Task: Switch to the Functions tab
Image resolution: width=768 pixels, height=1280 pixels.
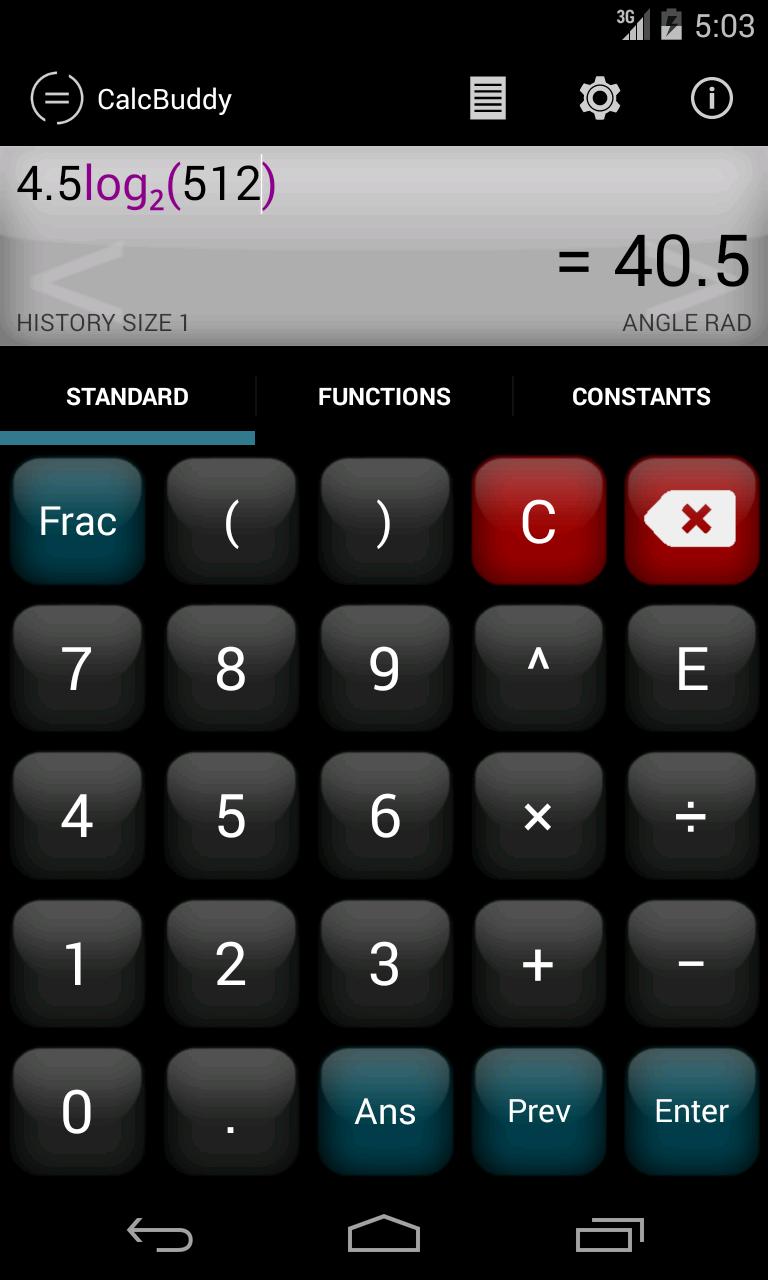Action: pos(384,397)
